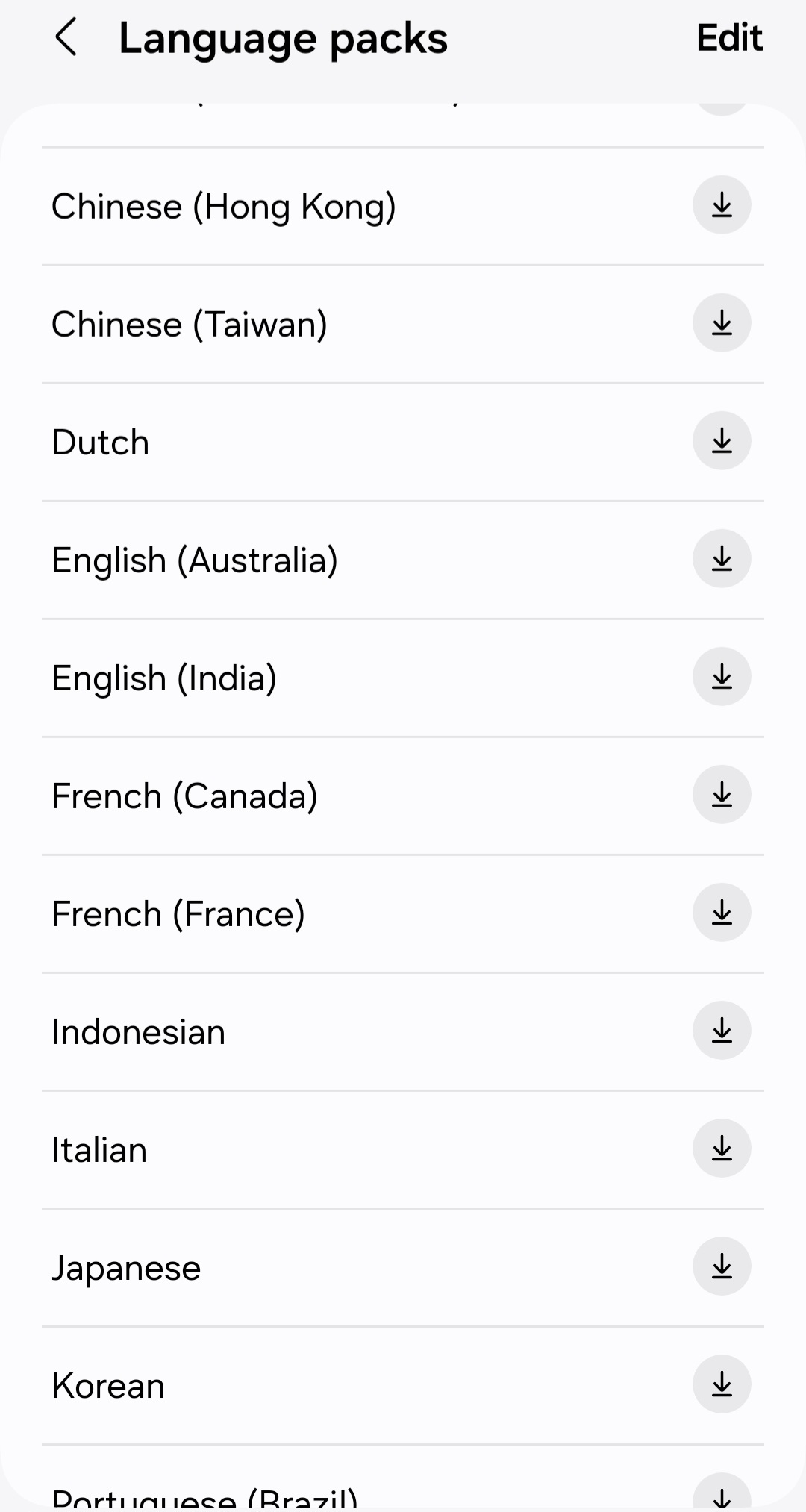Download the French (France) language pack
This screenshot has height=1512, width=806.
coord(721,912)
